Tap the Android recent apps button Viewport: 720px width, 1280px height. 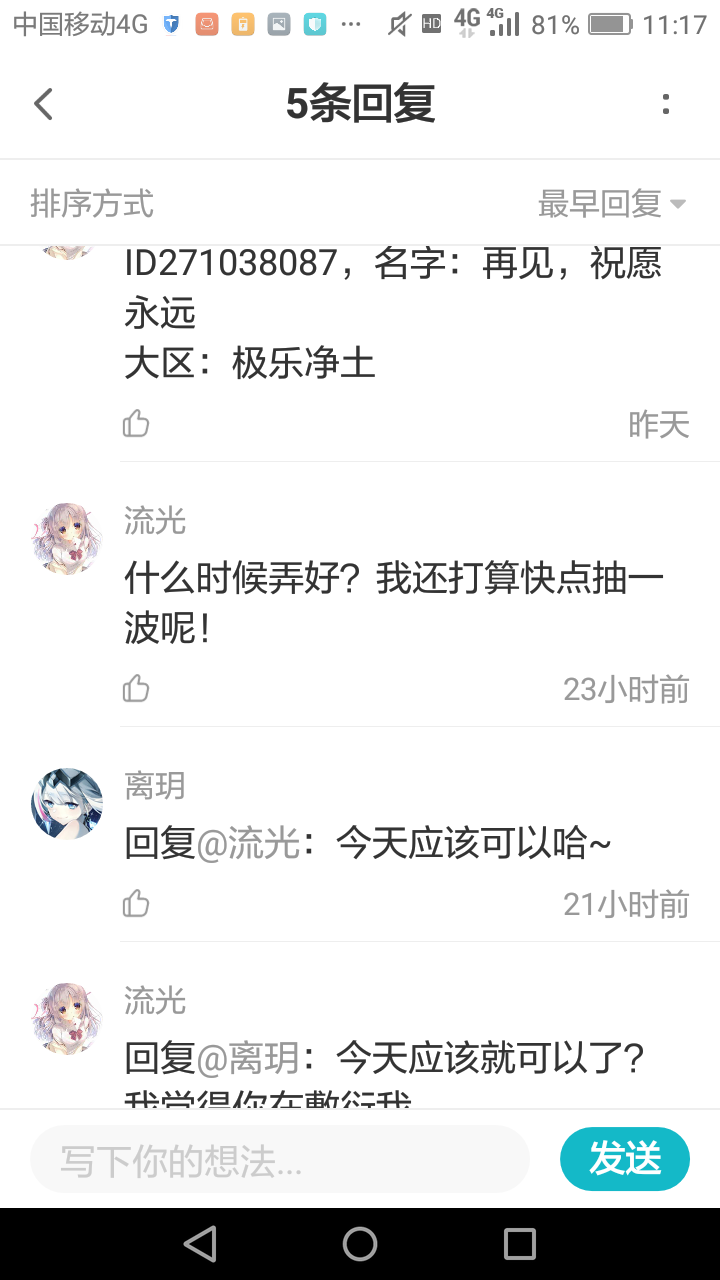pyautogui.click(x=519, y=1243)
